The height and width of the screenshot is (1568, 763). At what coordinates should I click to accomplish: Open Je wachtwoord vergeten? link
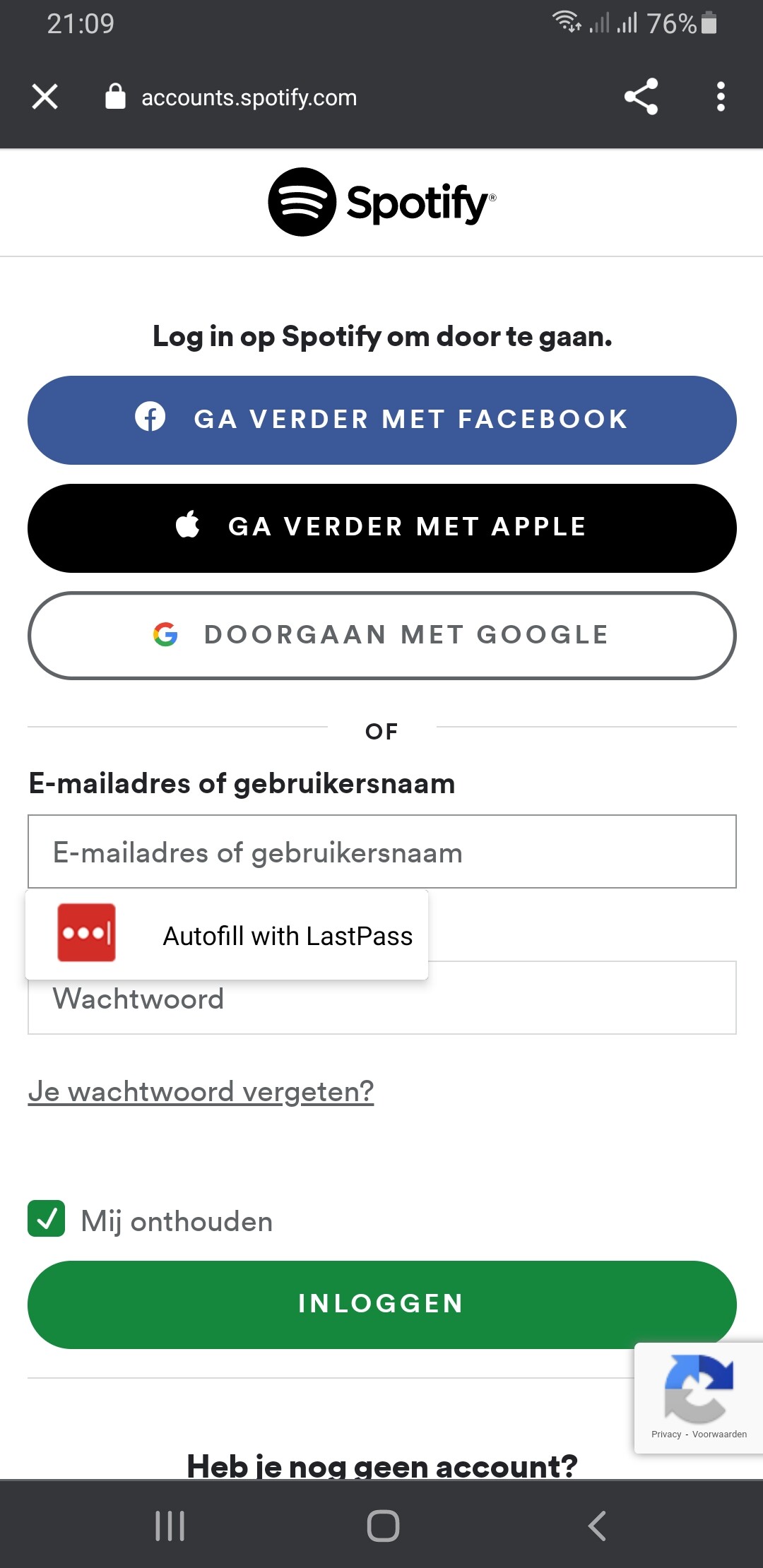coord(201,1092)
